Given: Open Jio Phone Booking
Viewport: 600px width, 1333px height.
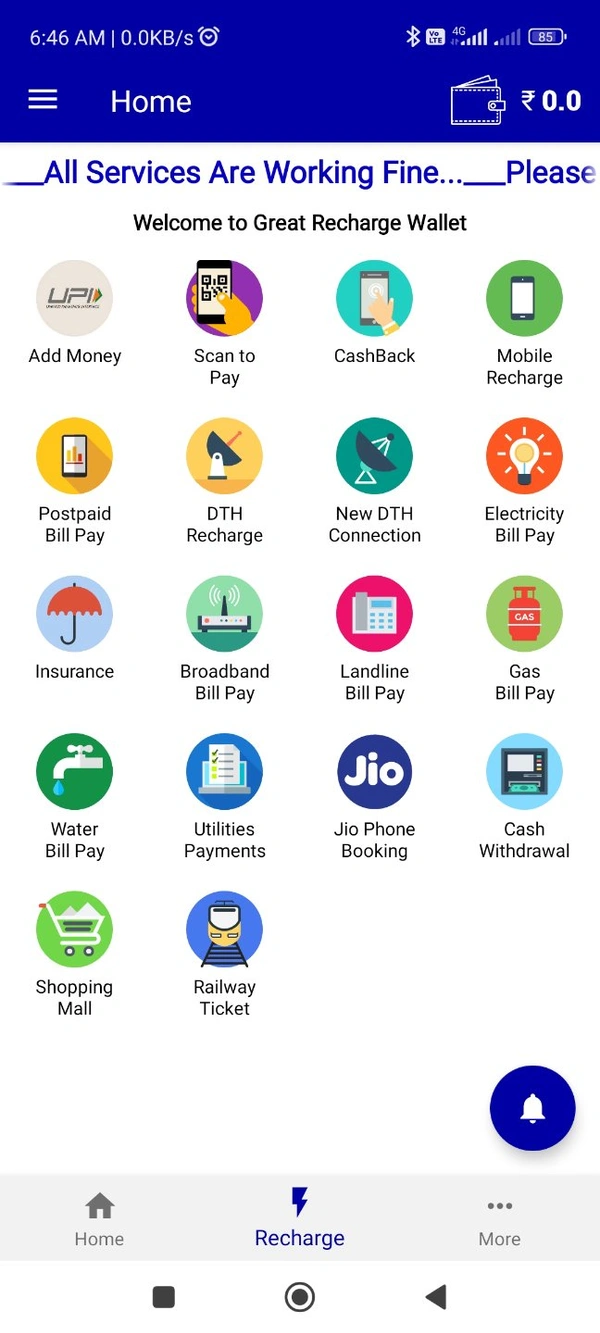Looking at the screenshot, I should point(375,772).
